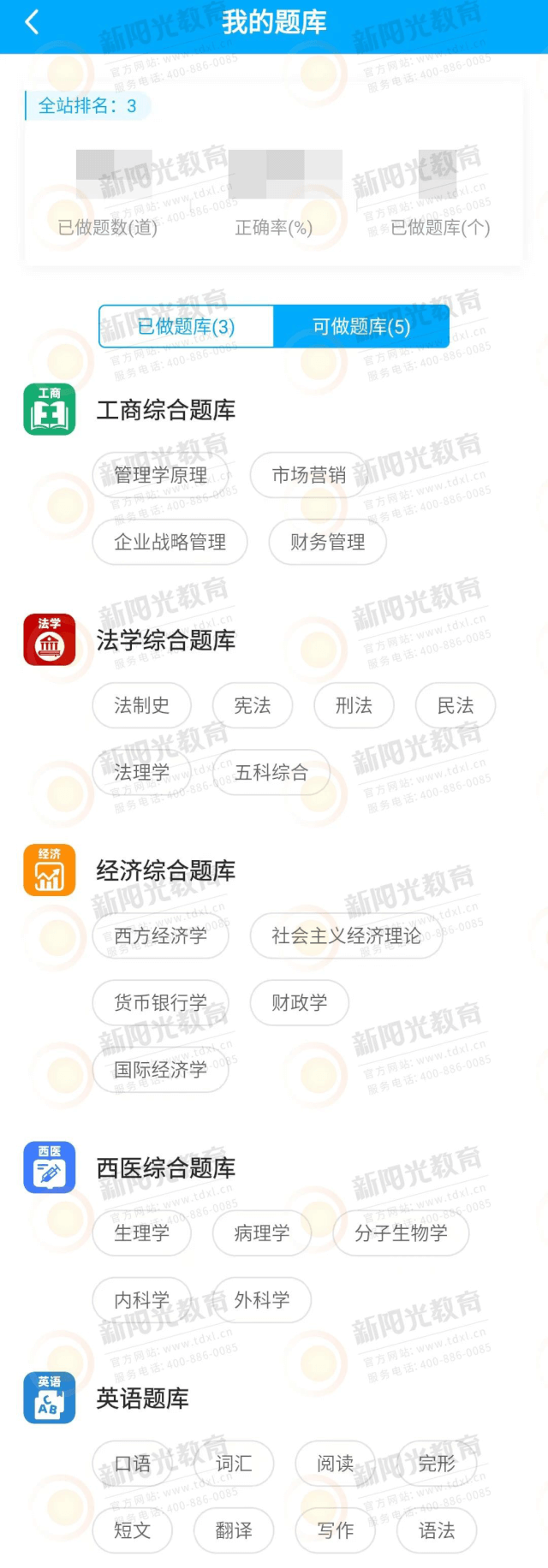548x1568 pixels.
Task: Select the 词汇 chip
Action: (233, 1463)
